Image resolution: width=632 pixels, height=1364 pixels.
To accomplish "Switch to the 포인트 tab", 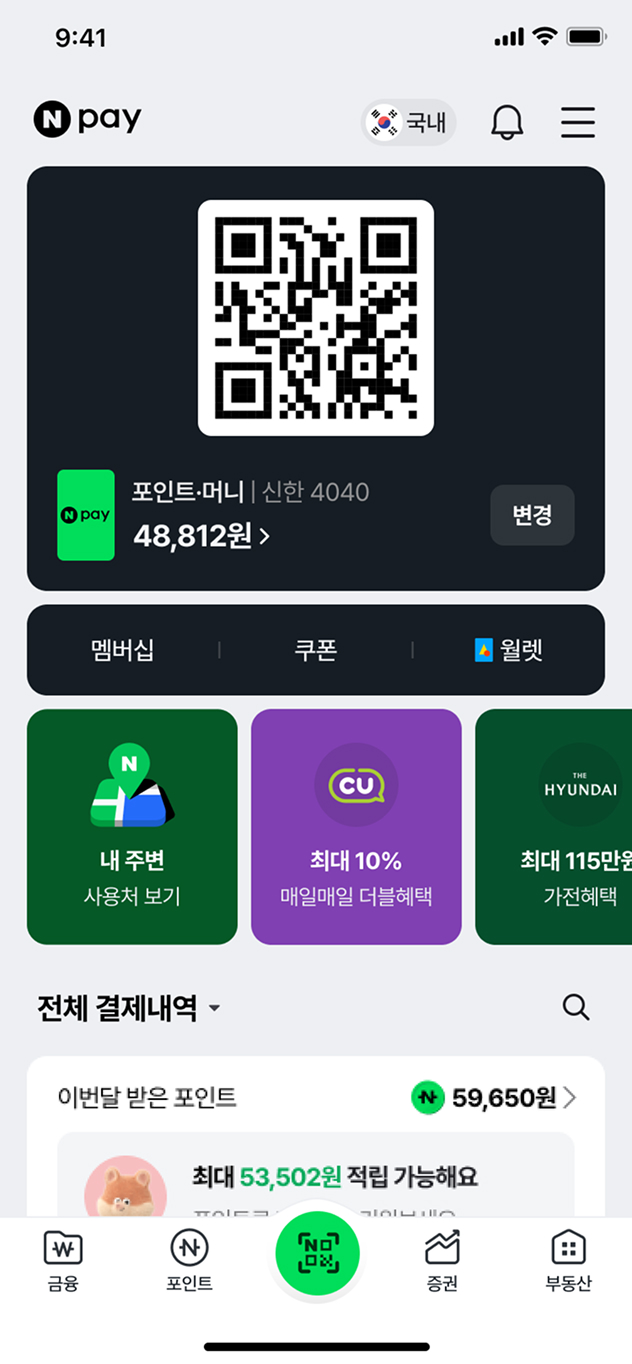I will tap(189, 1261).
